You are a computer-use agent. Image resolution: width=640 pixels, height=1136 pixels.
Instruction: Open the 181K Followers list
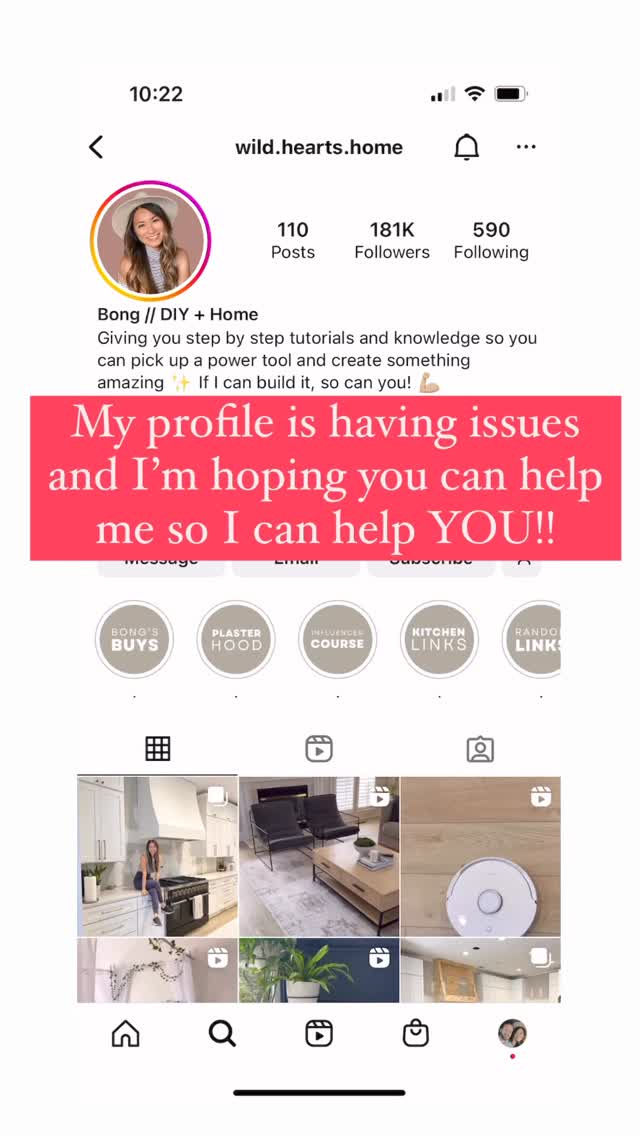coord(392,241)
